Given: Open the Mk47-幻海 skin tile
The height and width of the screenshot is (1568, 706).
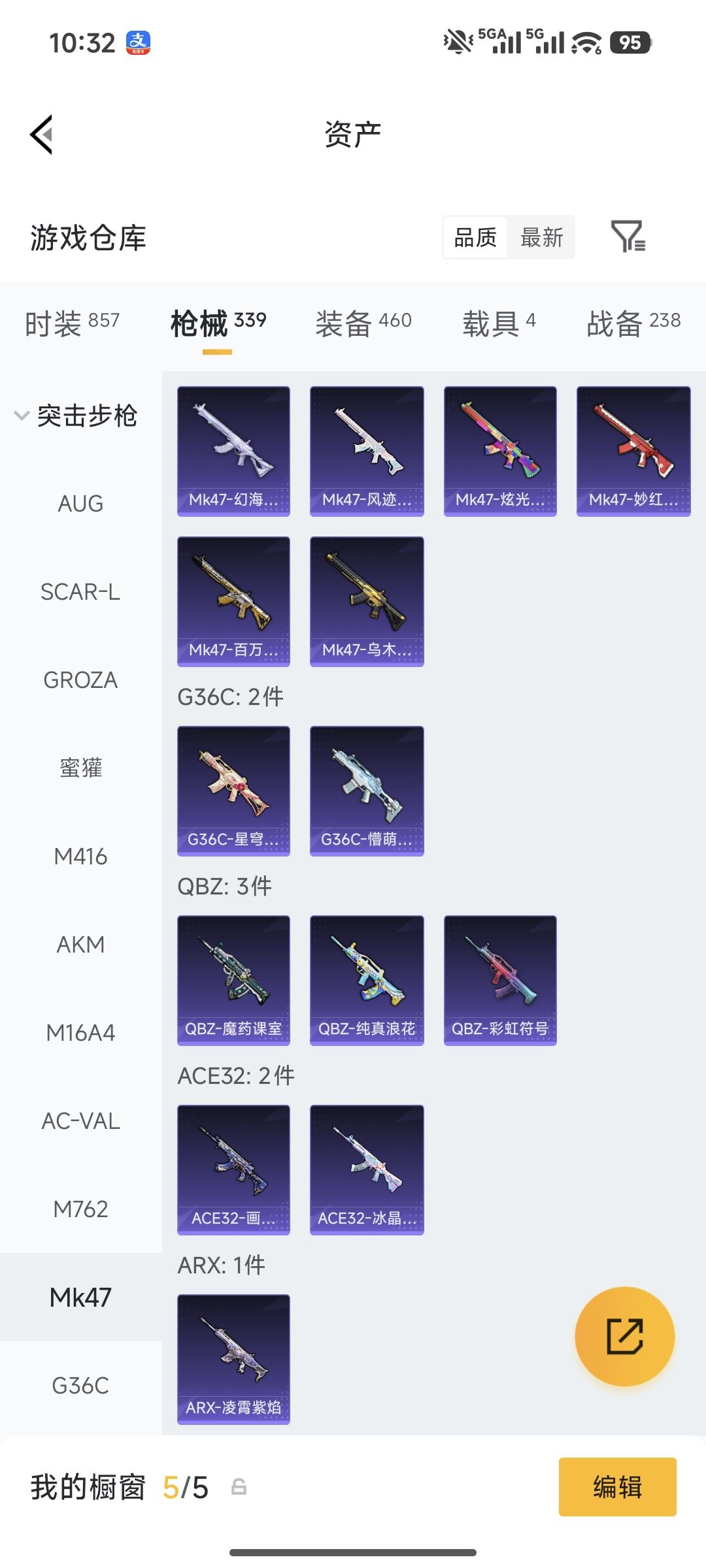Looking at the screenshot, I should pos(233,451).
